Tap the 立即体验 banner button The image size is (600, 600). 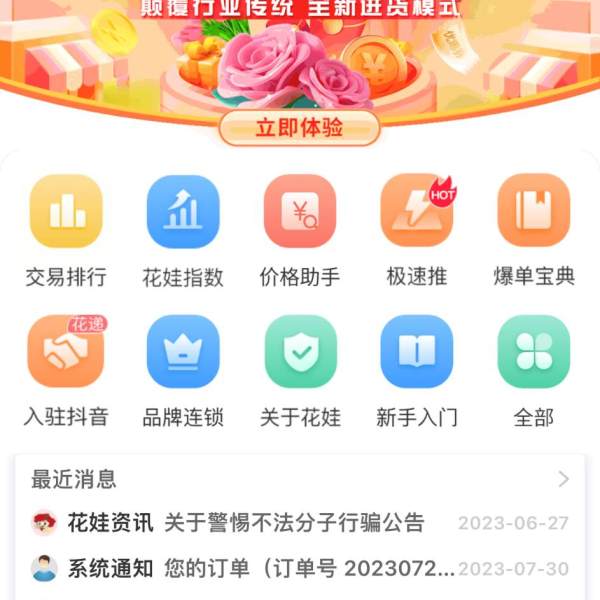tap(300, 128)
